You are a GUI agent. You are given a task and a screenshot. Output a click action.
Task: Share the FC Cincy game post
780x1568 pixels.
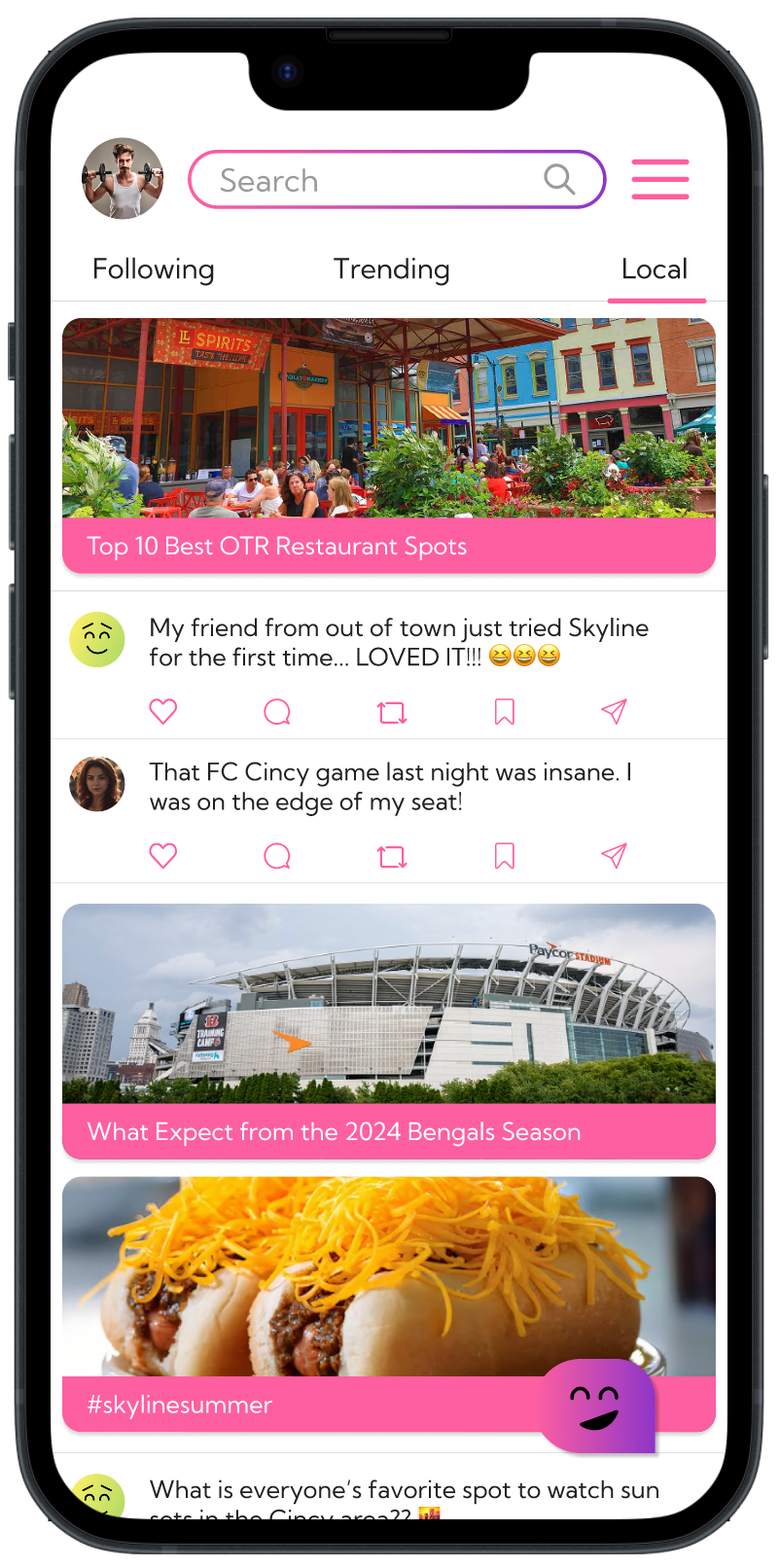click(x=614, y=856)
